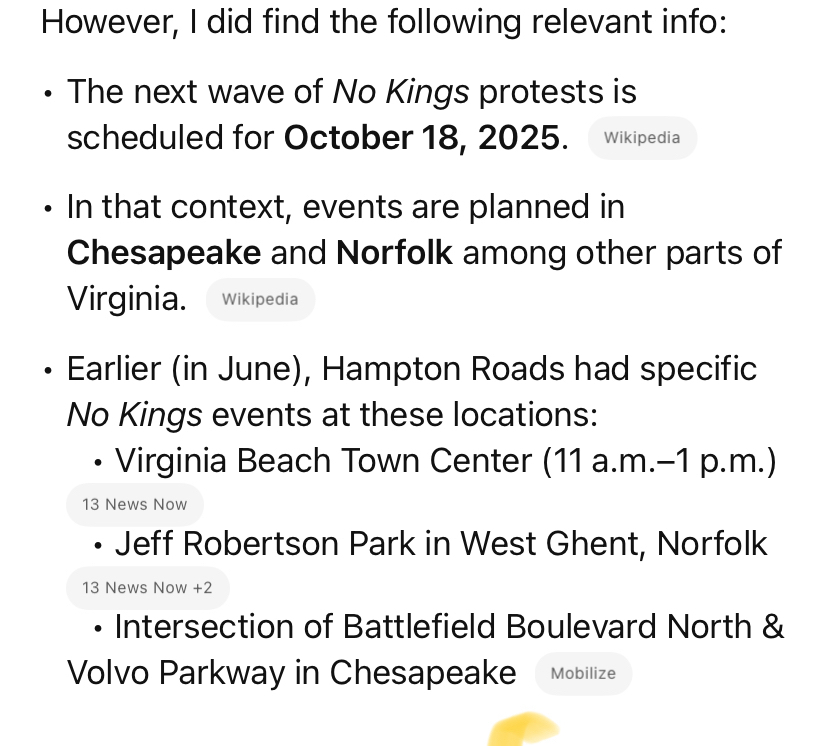Open the Wikipedia source after October 18, 2025
This screenshot has width=828, height=746.
[x=642, y=138]
